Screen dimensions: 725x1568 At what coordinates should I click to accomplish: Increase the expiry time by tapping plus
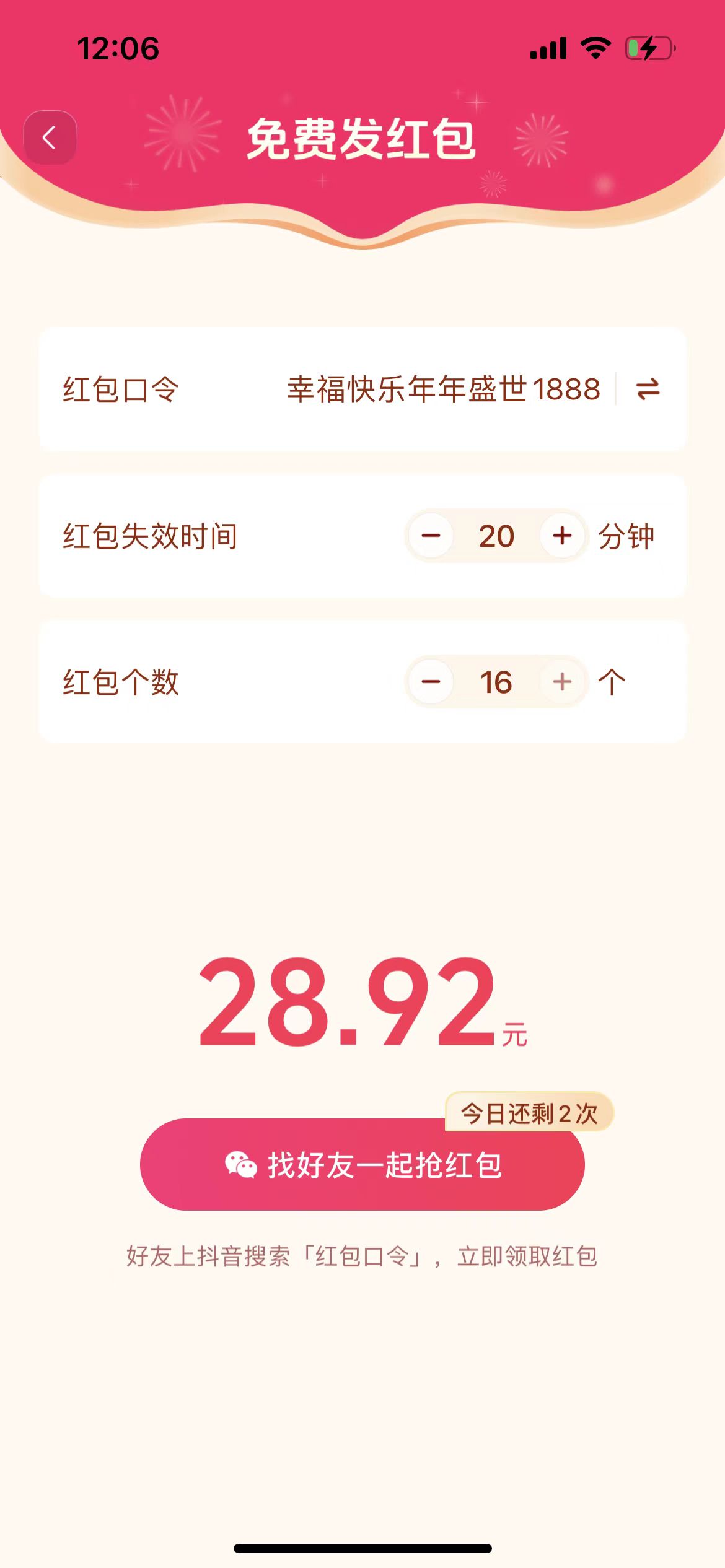point(562,536)
